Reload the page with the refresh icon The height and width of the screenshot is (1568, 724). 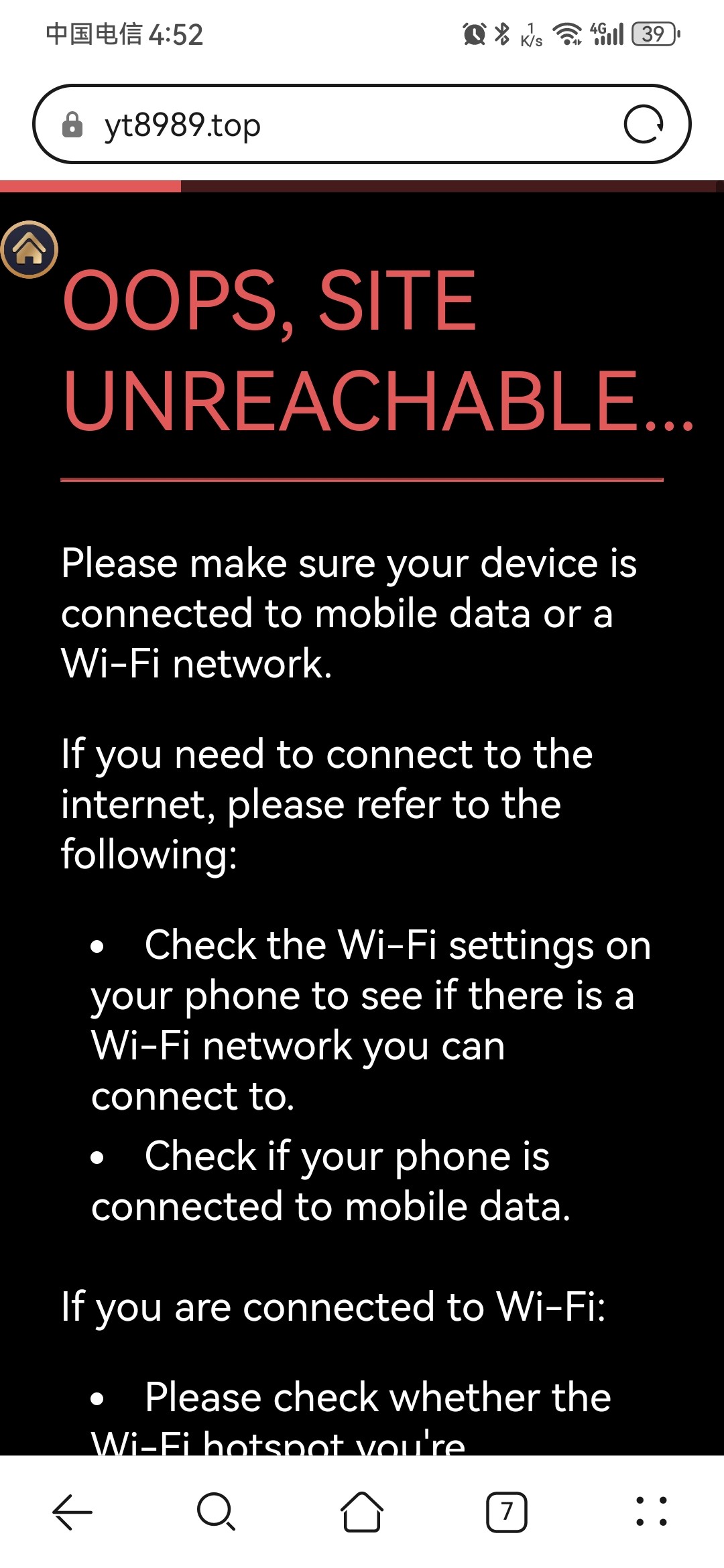pos(644,125)
